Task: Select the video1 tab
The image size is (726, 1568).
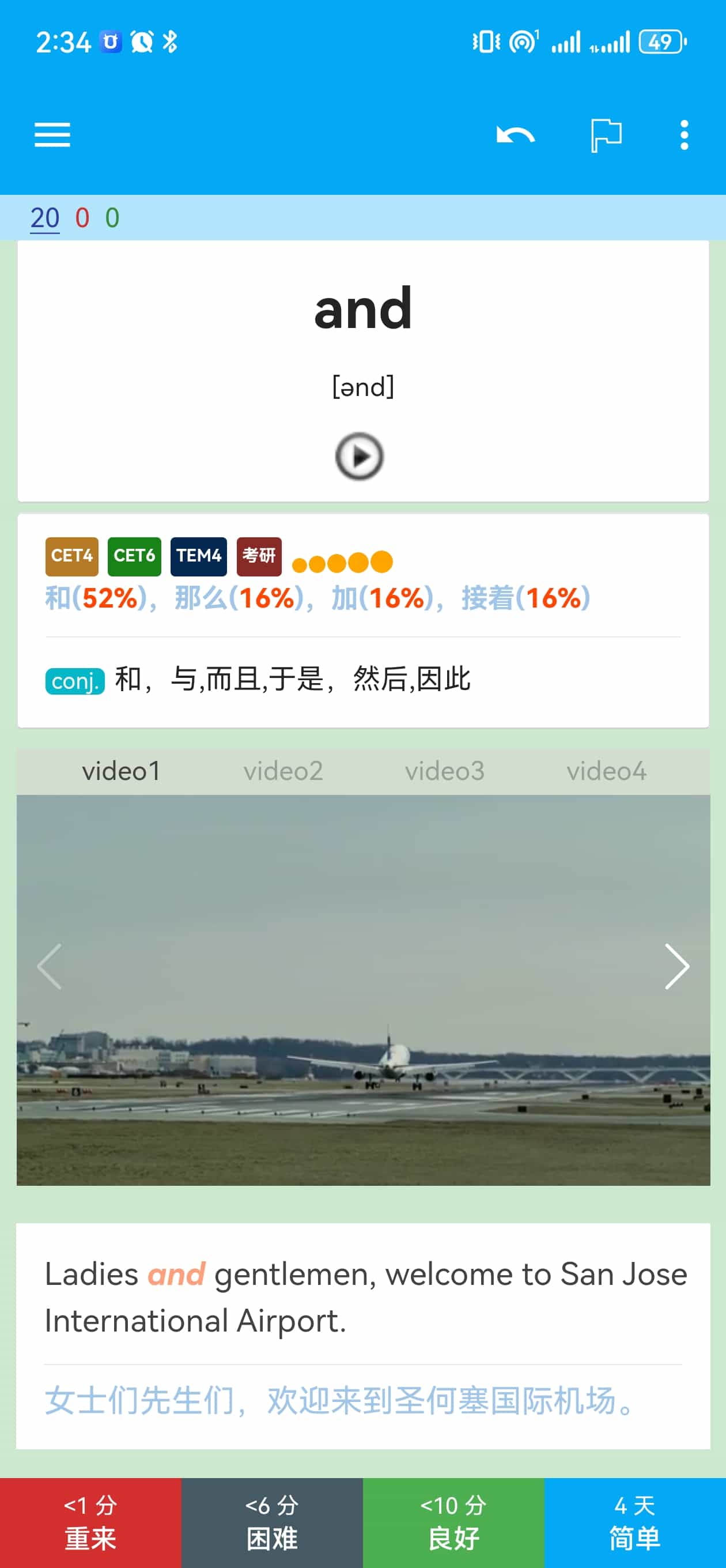Action: coord(121,771)
